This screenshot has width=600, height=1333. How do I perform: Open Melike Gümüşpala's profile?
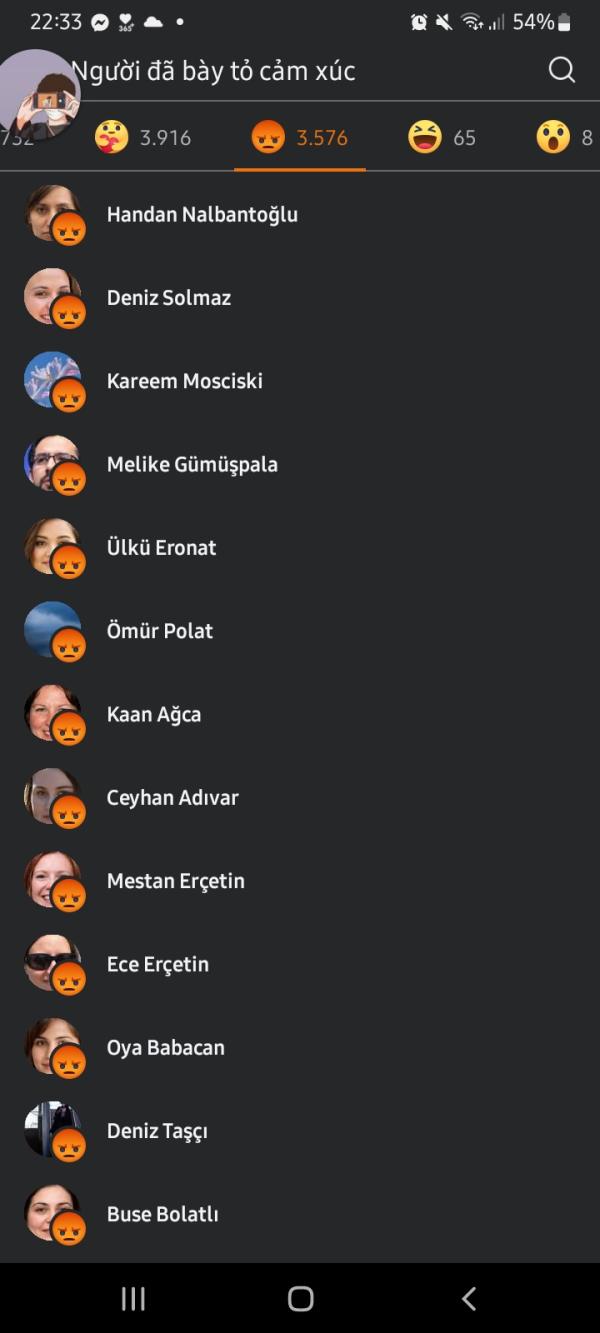(192, 464)
